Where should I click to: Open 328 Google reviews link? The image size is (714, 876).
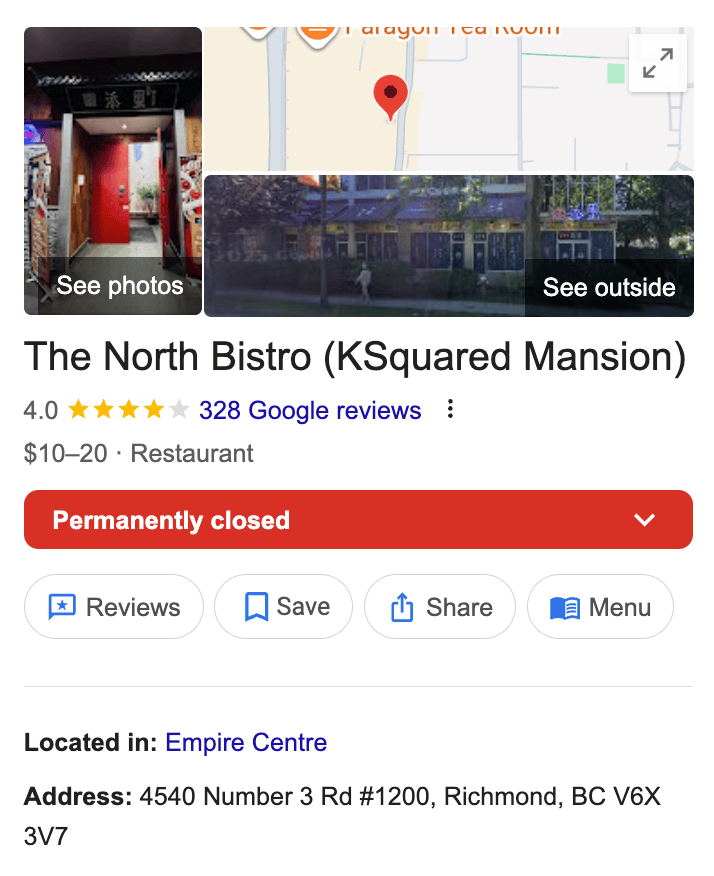[x=310, y=410]
